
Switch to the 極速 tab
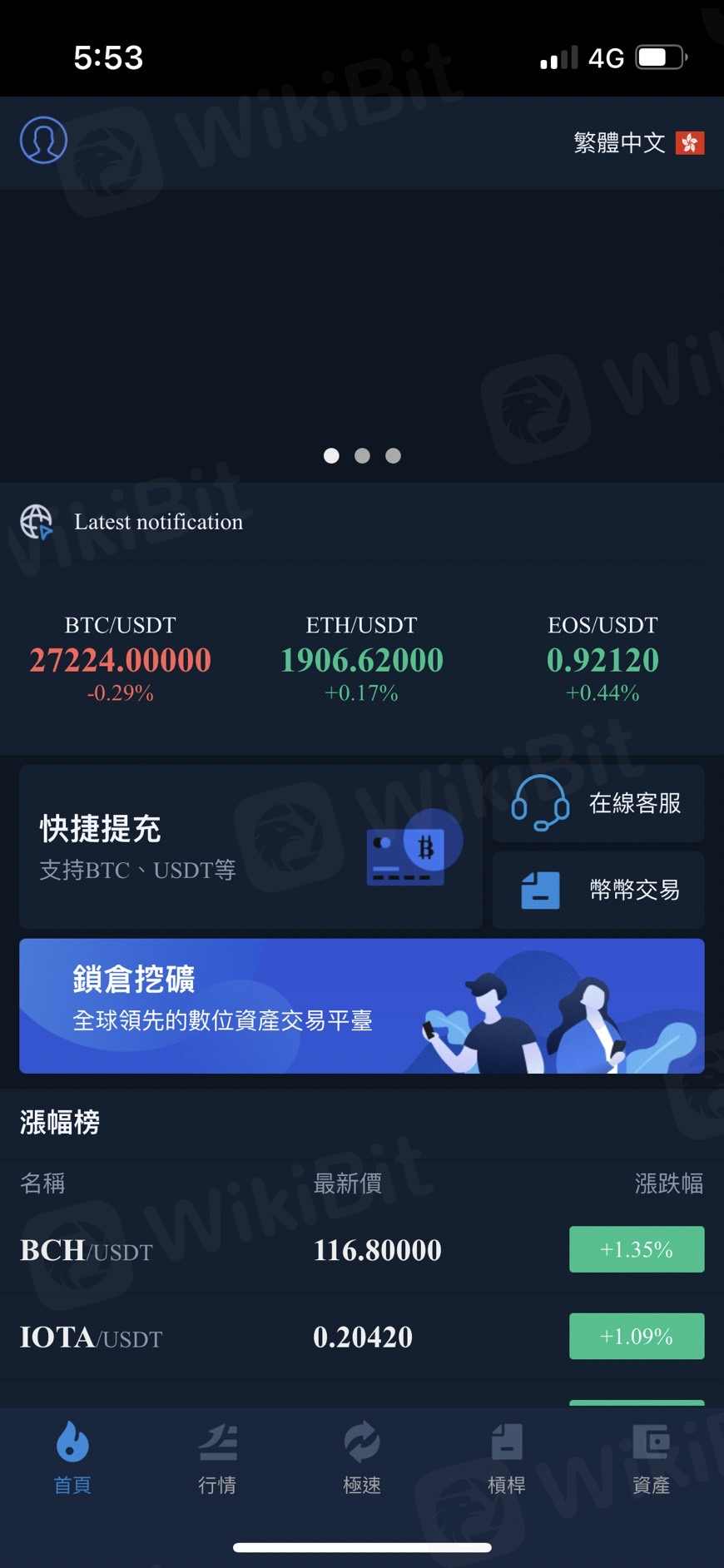(362, 1458)
